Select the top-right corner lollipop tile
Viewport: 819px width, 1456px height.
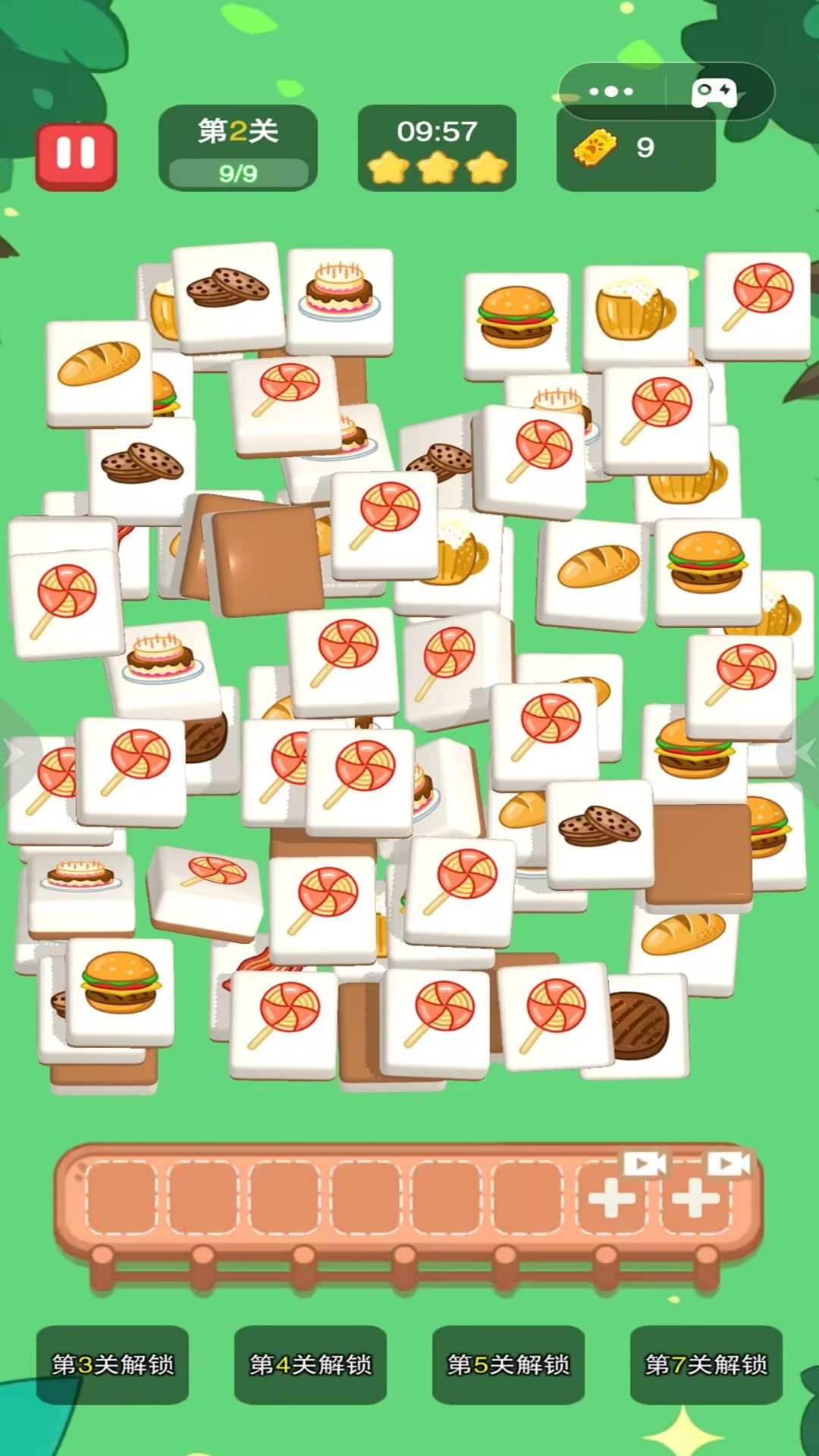[x=758, y=302]
